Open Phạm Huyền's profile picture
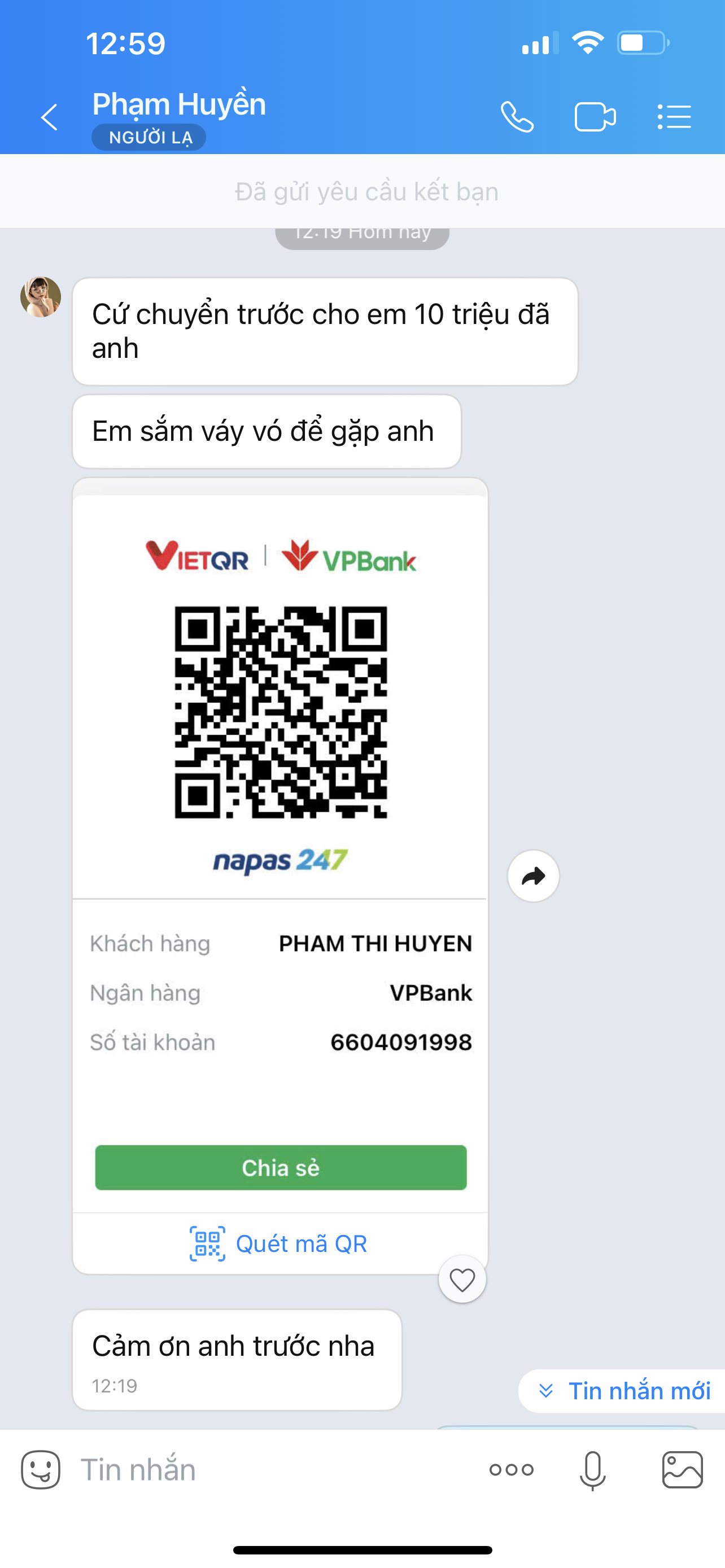This screenshot has width=725, height=1568. click(41, 297)
